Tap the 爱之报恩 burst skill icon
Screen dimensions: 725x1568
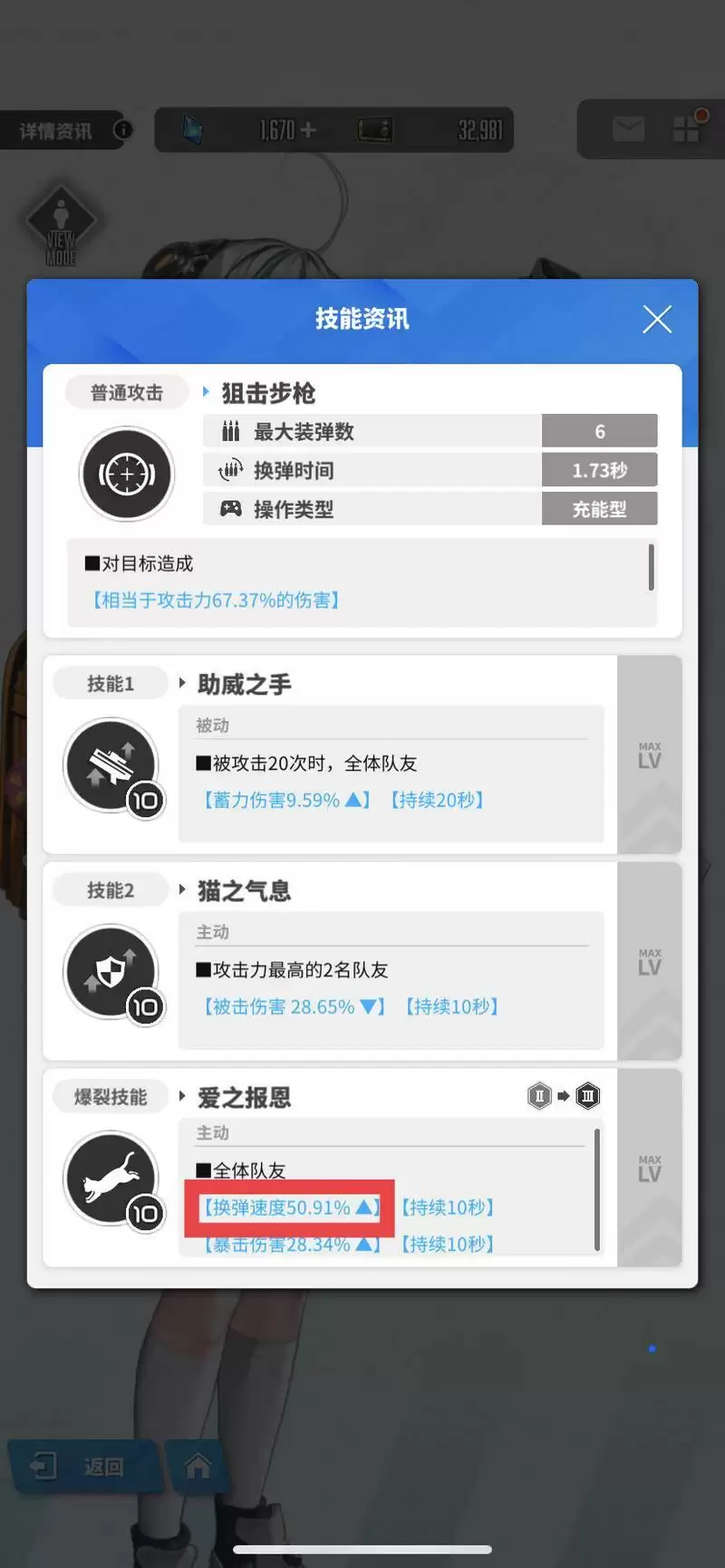pyautogui.click(x=112, y=1179)
